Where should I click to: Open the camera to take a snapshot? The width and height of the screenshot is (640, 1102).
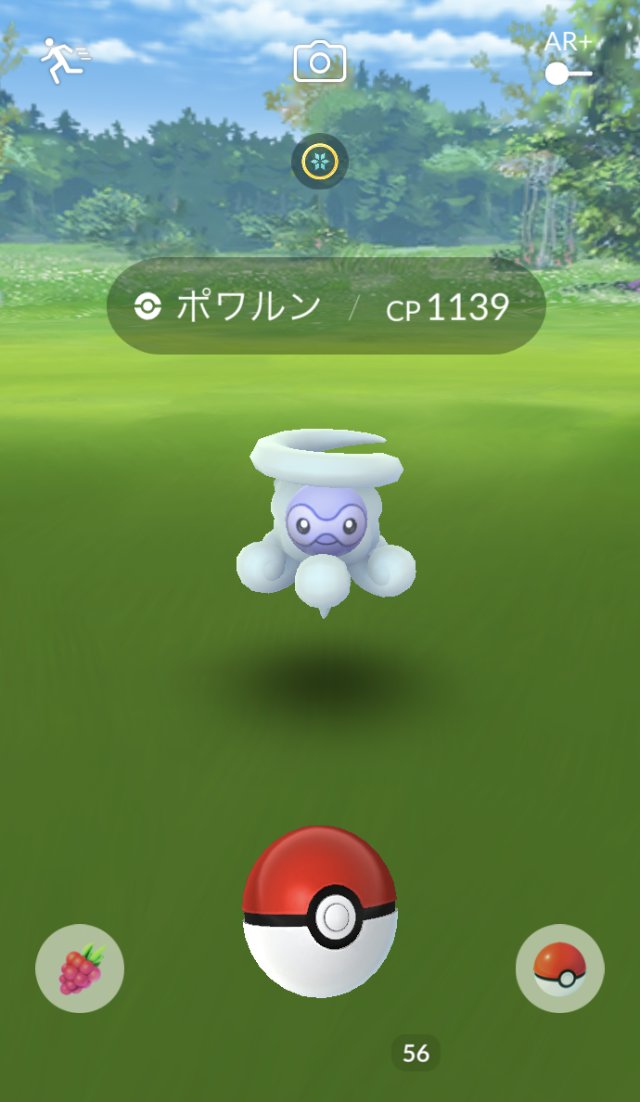tap(320, 62)
